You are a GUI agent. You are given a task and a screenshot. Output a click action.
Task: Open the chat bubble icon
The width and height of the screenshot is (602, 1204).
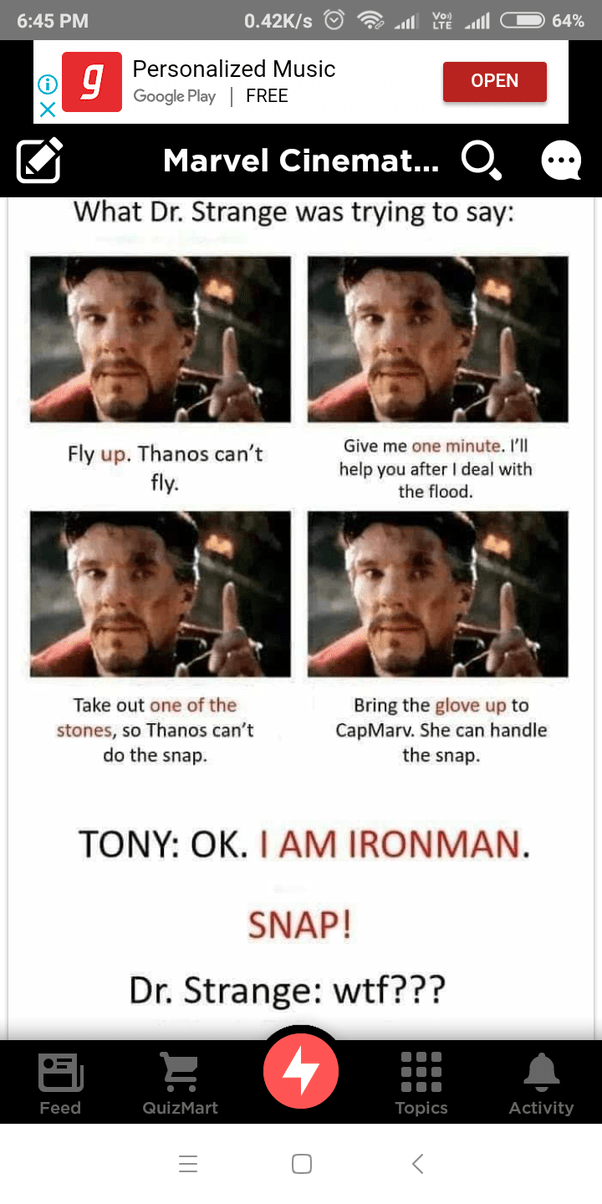coord(561,160)
